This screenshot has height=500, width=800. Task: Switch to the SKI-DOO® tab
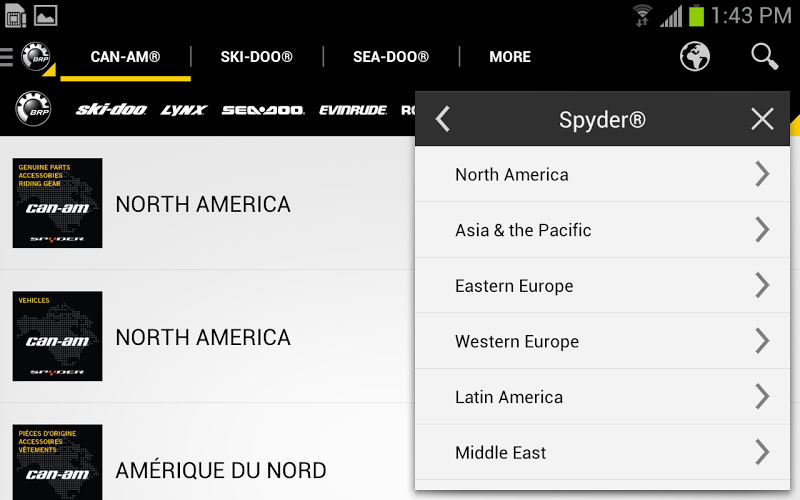256,57
